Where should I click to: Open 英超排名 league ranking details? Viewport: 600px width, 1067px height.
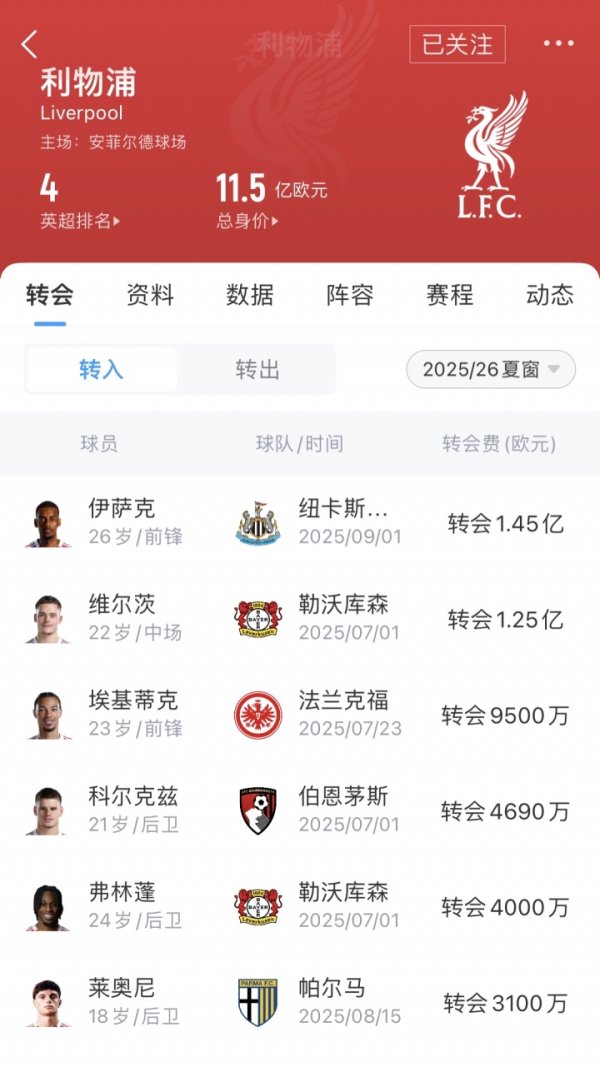[x=80, y=222]
